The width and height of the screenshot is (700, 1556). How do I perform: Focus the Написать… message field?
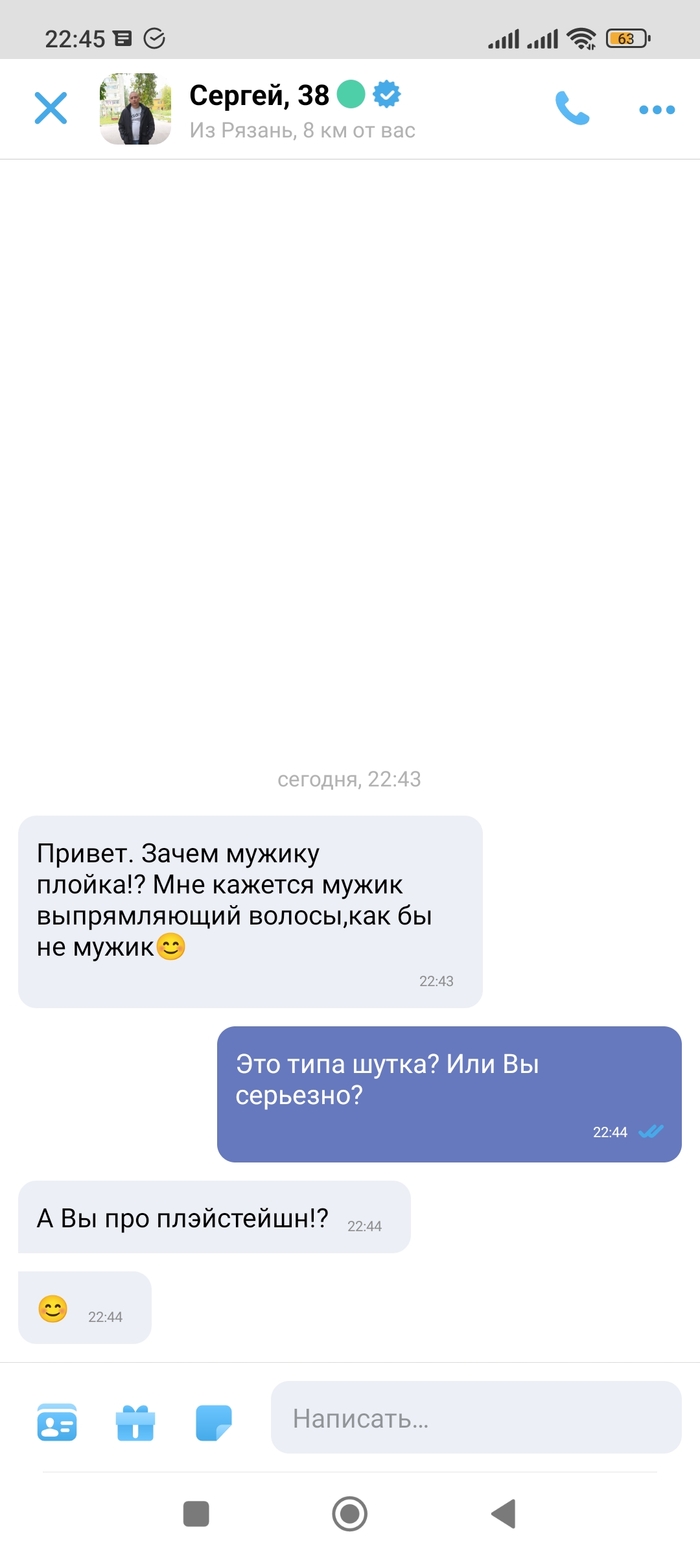476,1418
